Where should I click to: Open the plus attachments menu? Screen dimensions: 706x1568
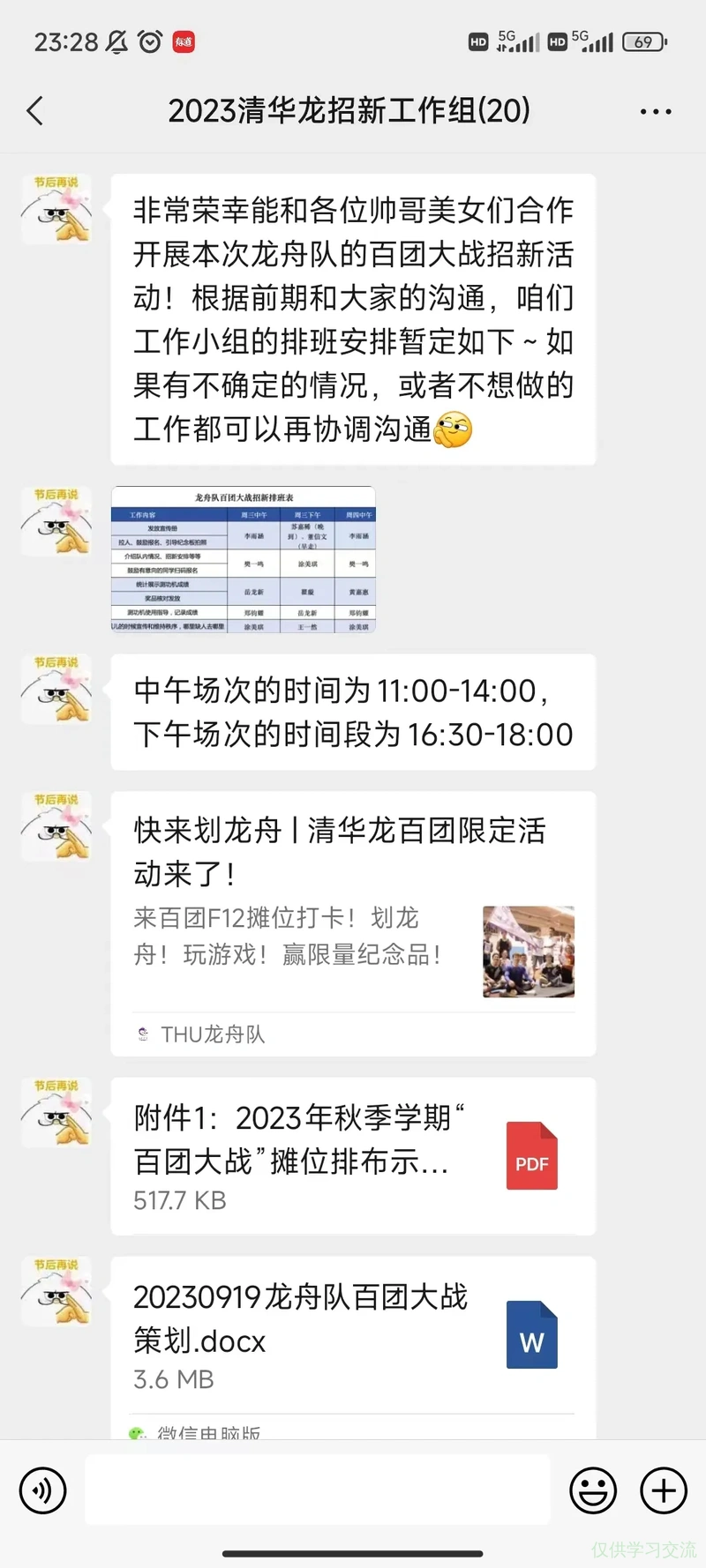tap(664, 1490)
